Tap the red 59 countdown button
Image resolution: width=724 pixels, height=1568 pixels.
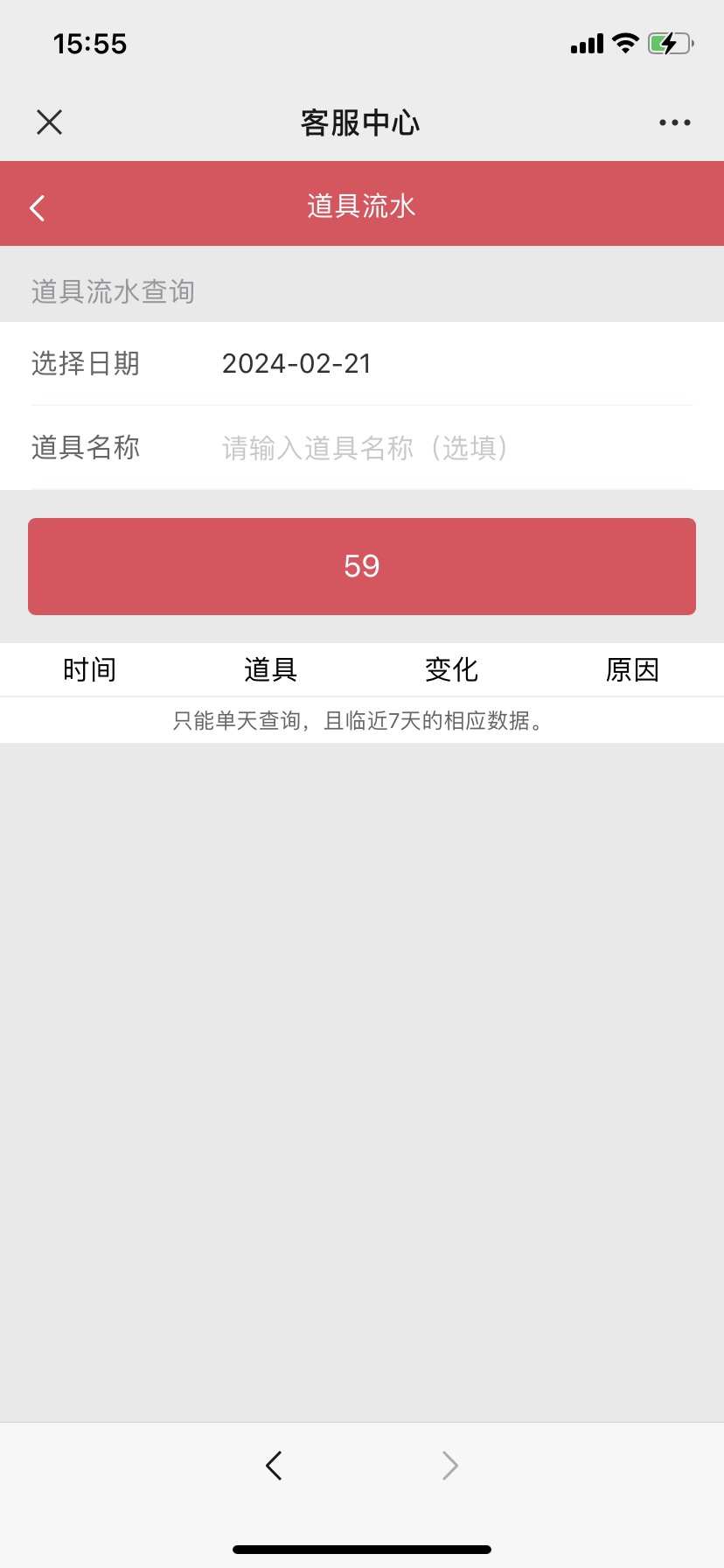[x=362, y=566]
